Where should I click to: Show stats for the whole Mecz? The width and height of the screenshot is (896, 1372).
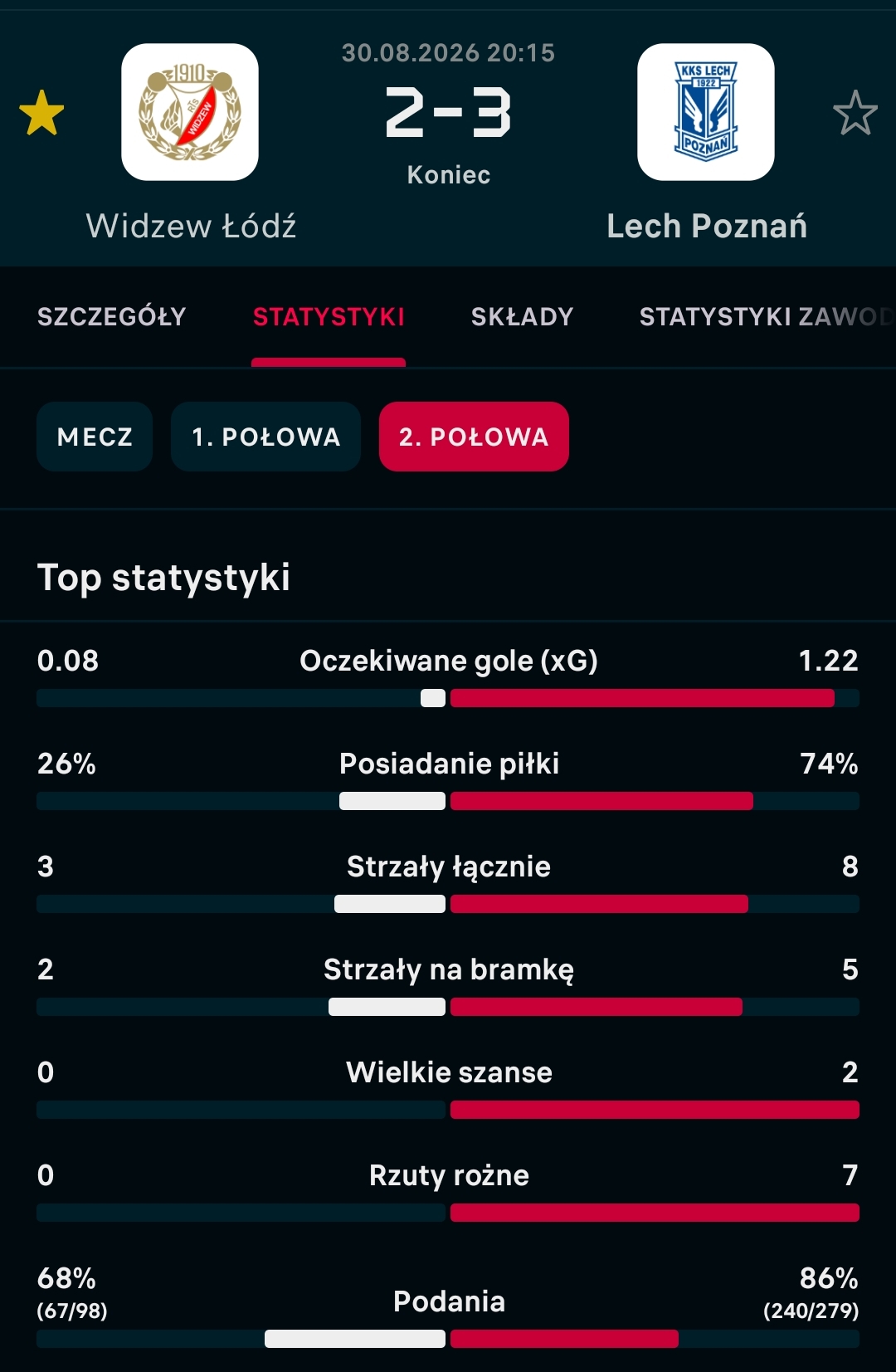95,437
